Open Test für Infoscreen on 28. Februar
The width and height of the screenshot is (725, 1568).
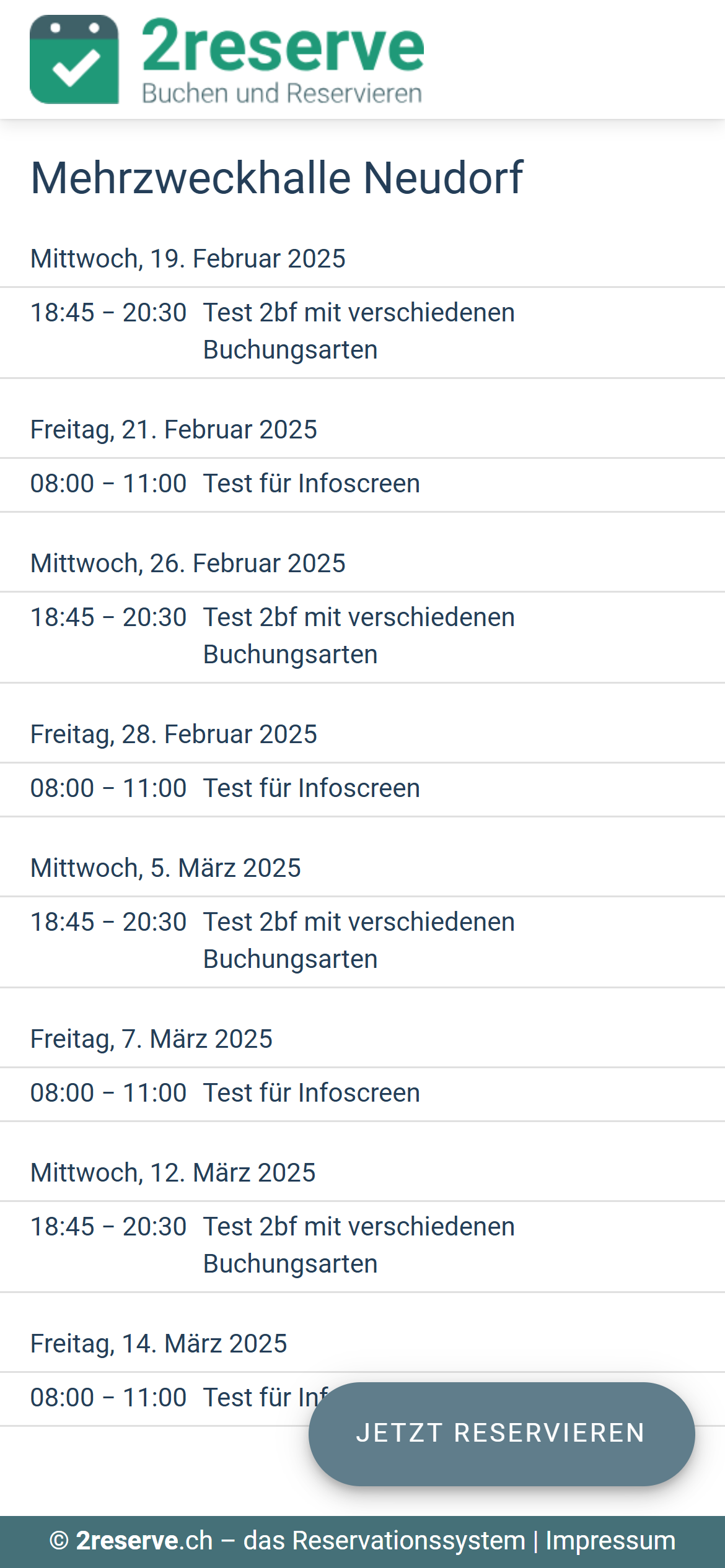pyautogui.click(x=226, y=788)
